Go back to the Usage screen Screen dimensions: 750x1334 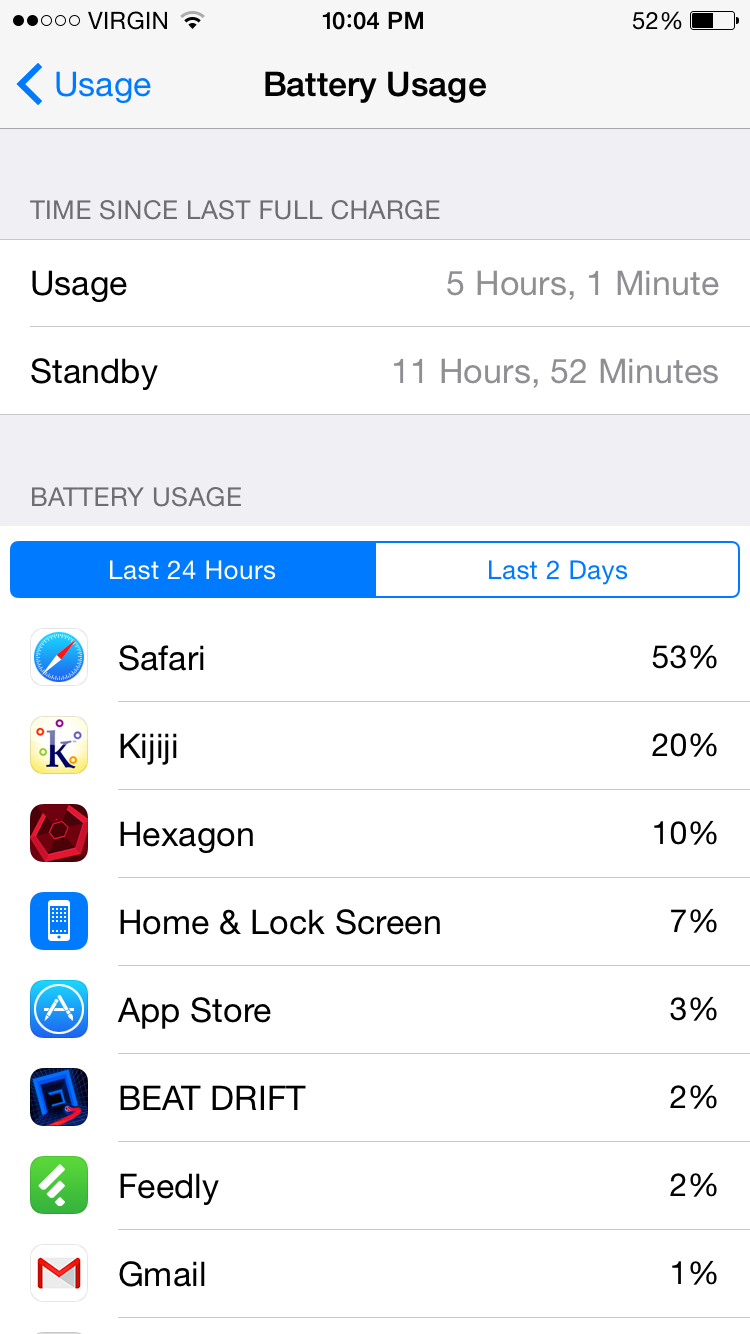(84, 85)
